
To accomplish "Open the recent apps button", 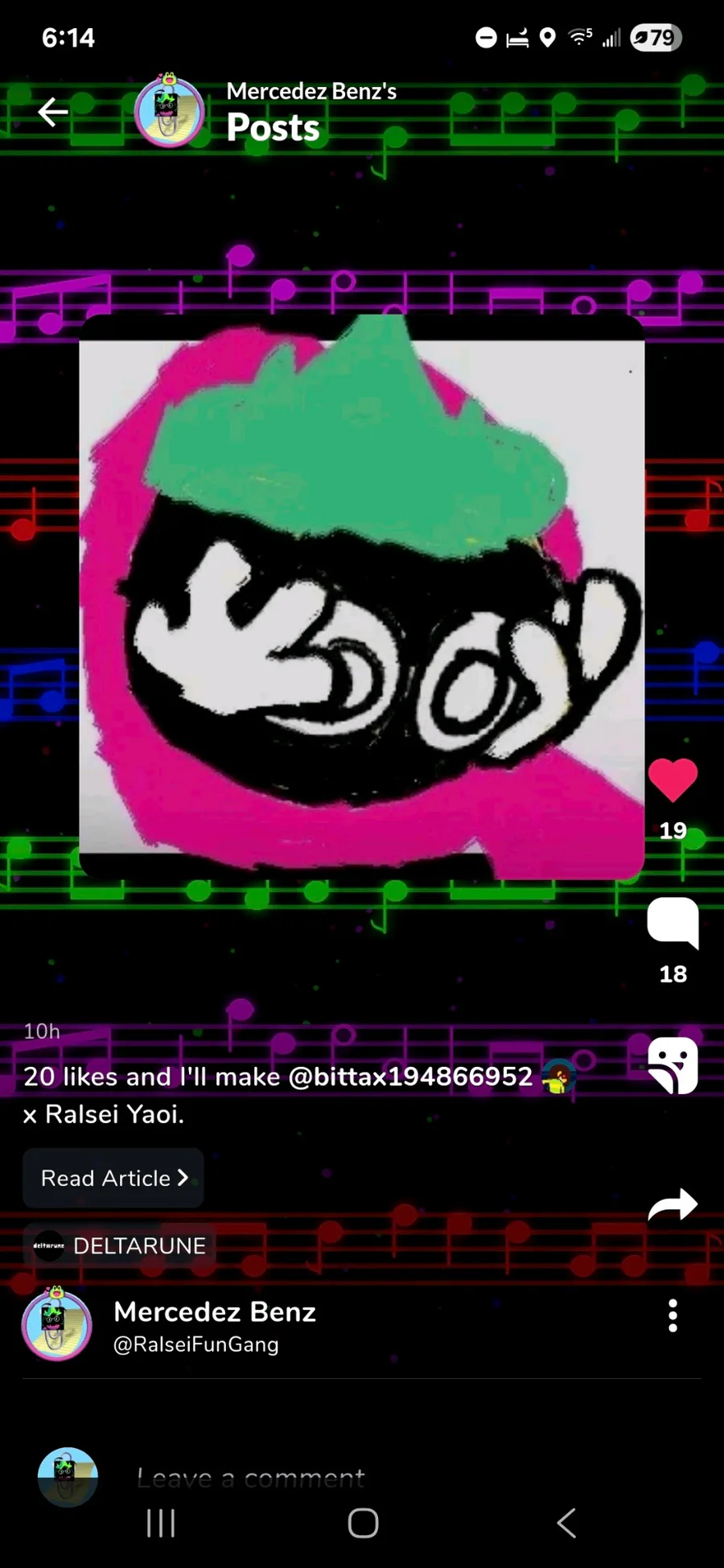I will pyautogui.click(x=161, y=1522).
